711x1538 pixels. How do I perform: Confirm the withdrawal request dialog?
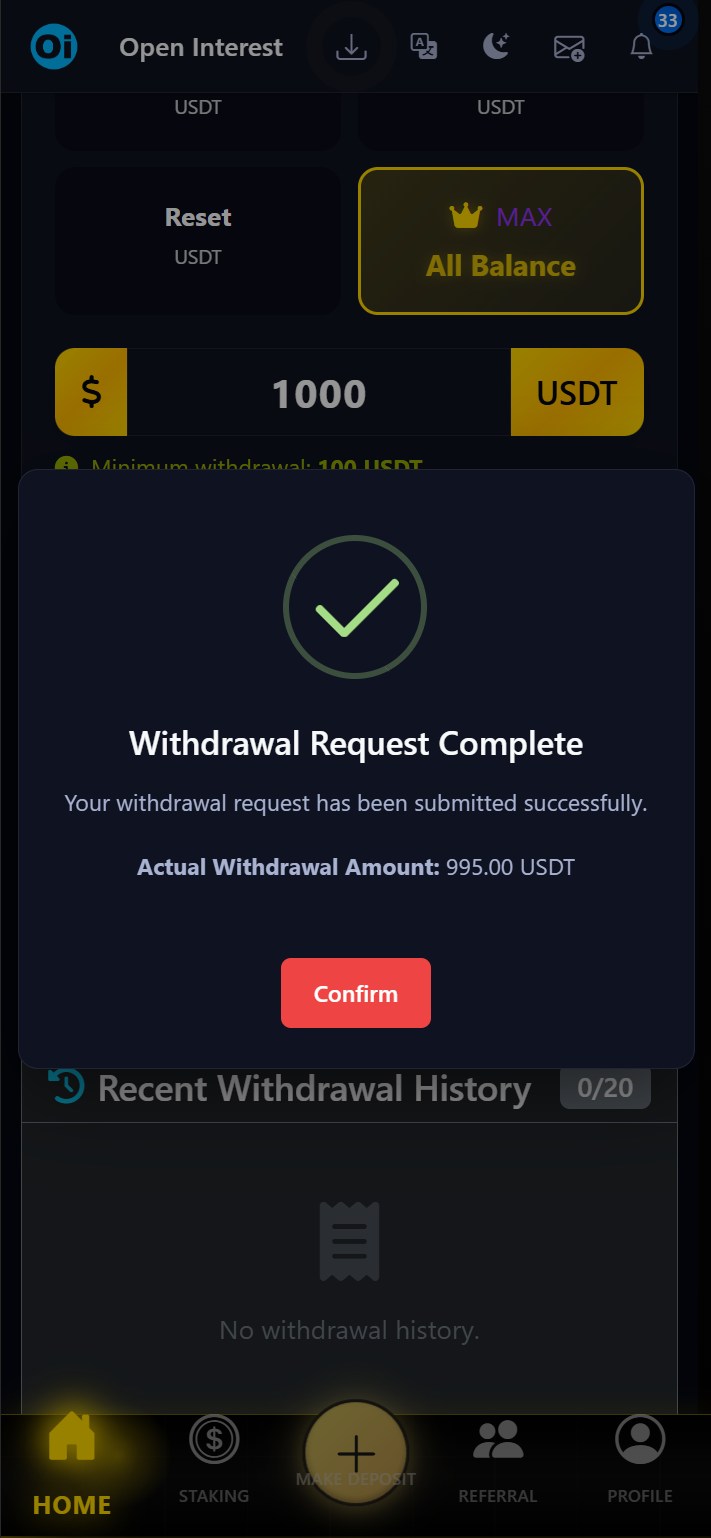pos(355,993)
